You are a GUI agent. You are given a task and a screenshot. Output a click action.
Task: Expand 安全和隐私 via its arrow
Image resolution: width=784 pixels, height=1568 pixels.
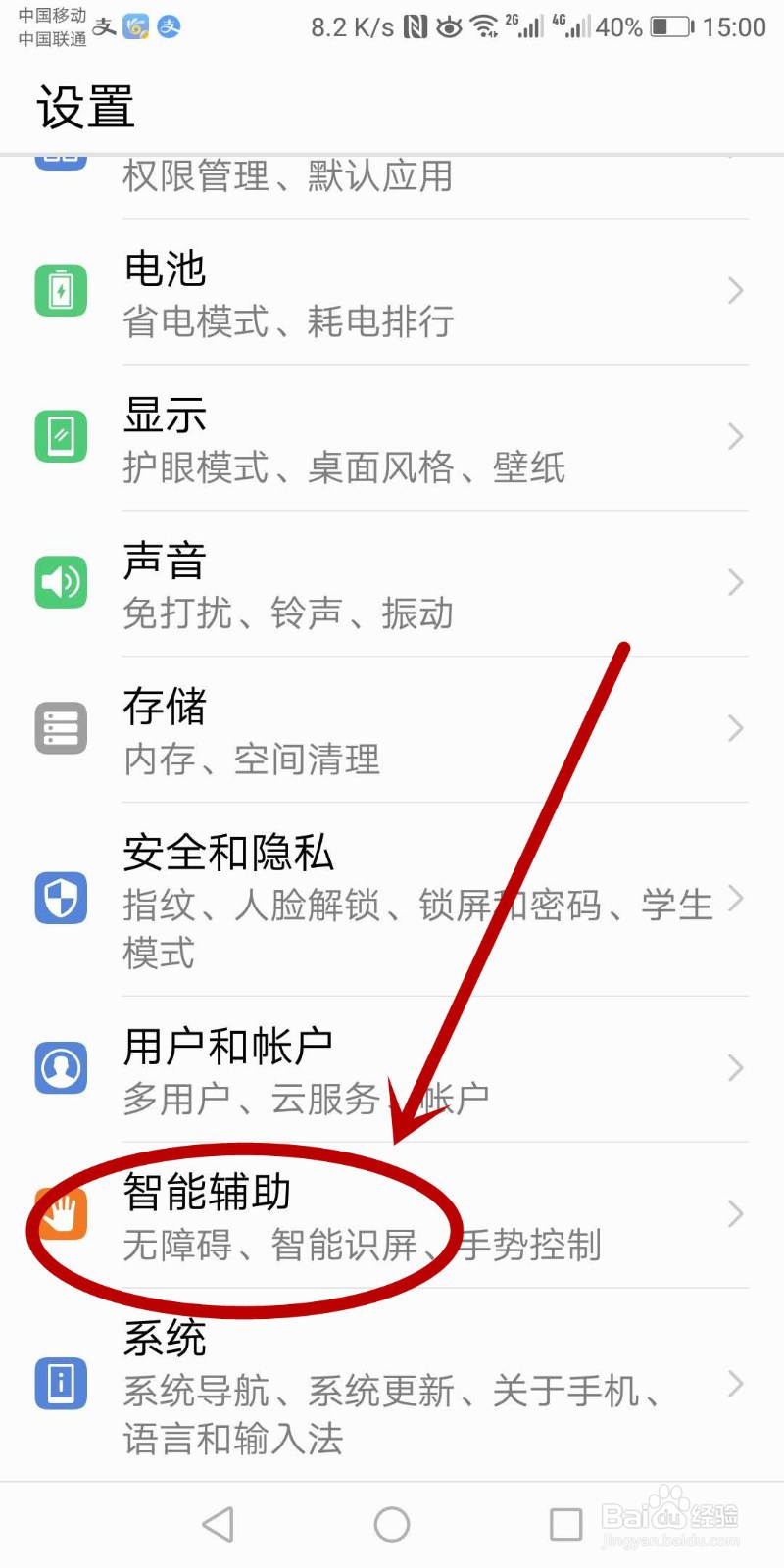(736, 900)
